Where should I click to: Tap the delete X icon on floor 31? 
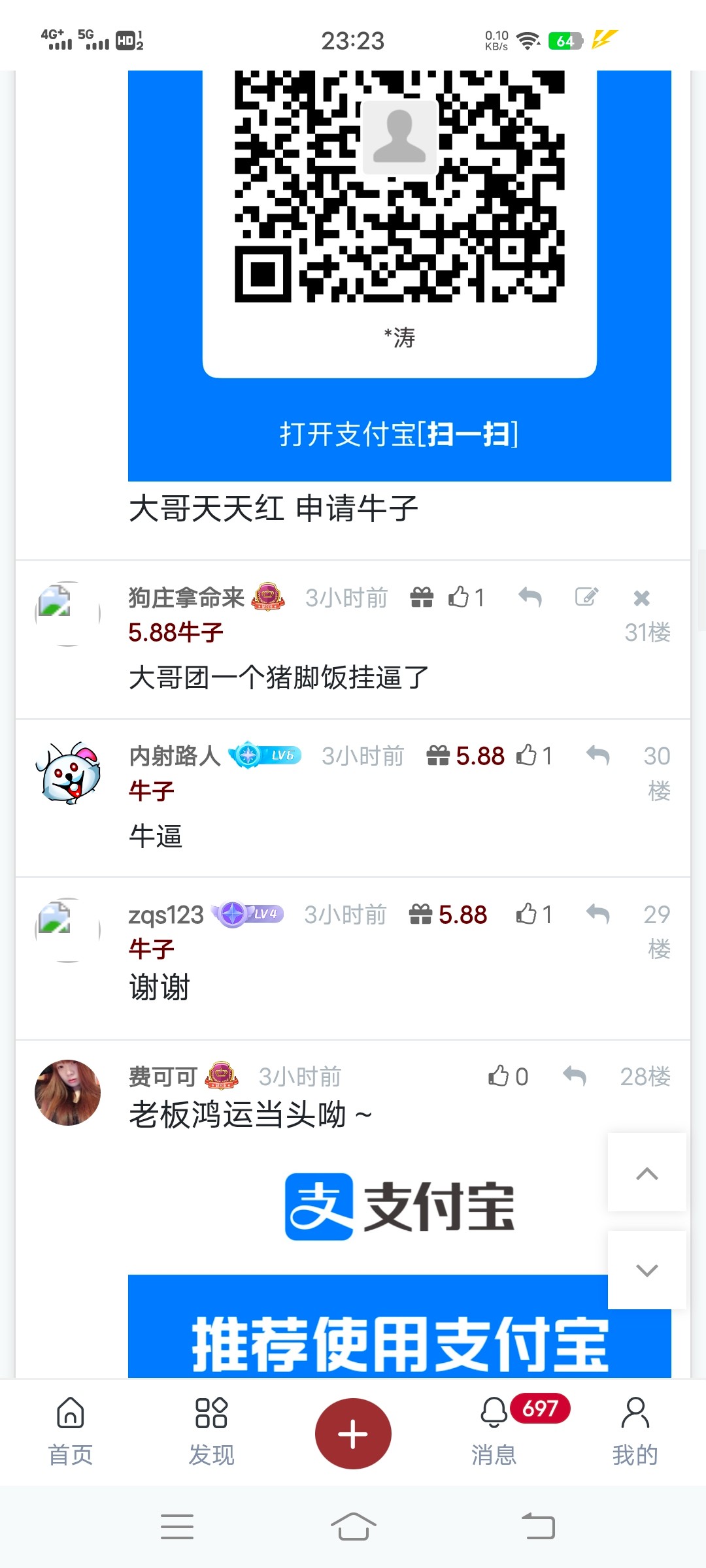(x=641, y=597)
